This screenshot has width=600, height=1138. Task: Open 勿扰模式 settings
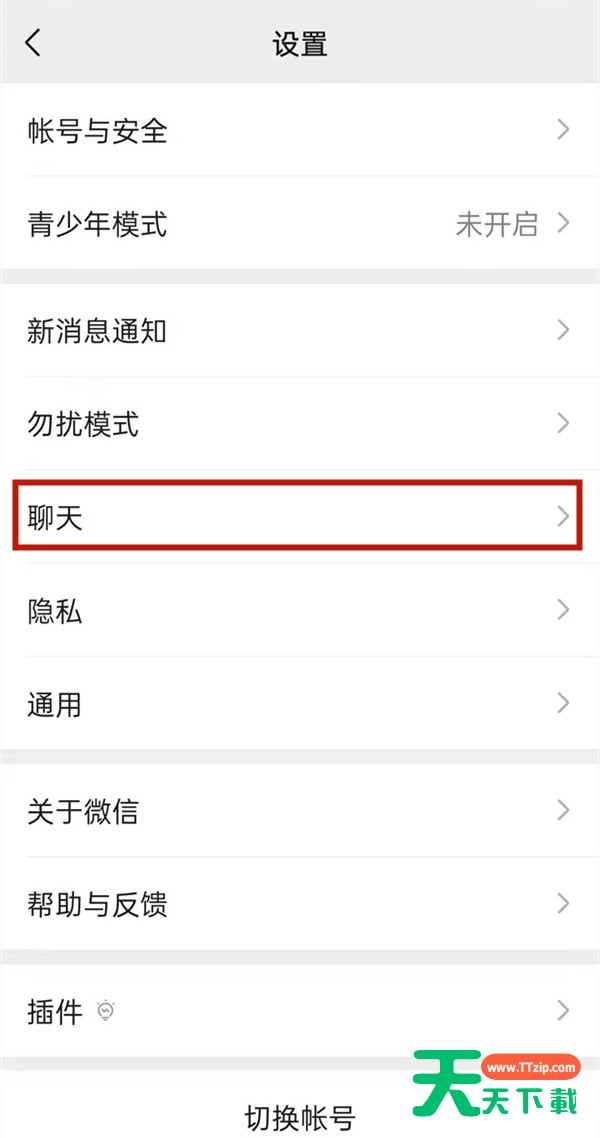[x=300, y=424]
